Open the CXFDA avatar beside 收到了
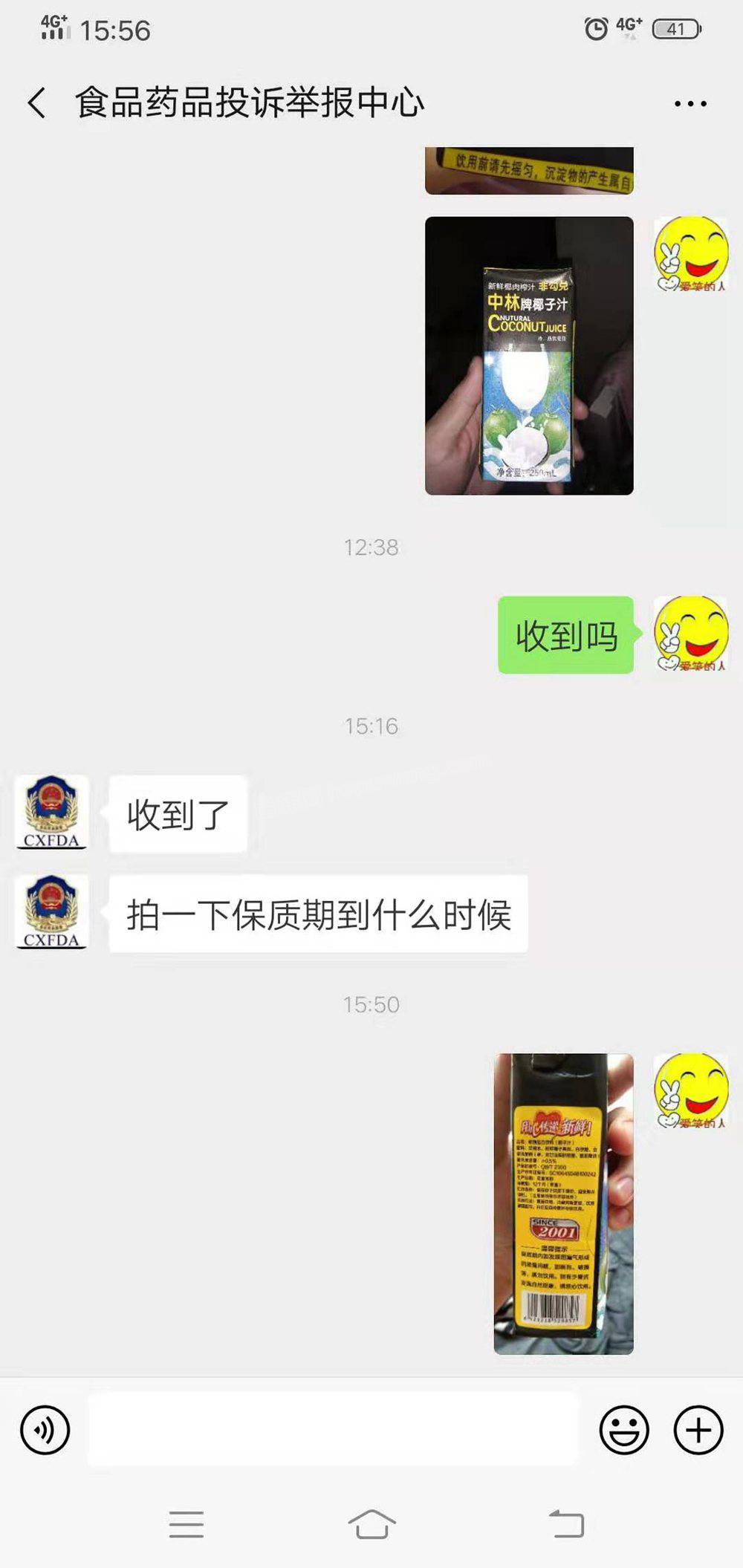Viewport: 743px width, 1568px height. [x=51, y=813]
